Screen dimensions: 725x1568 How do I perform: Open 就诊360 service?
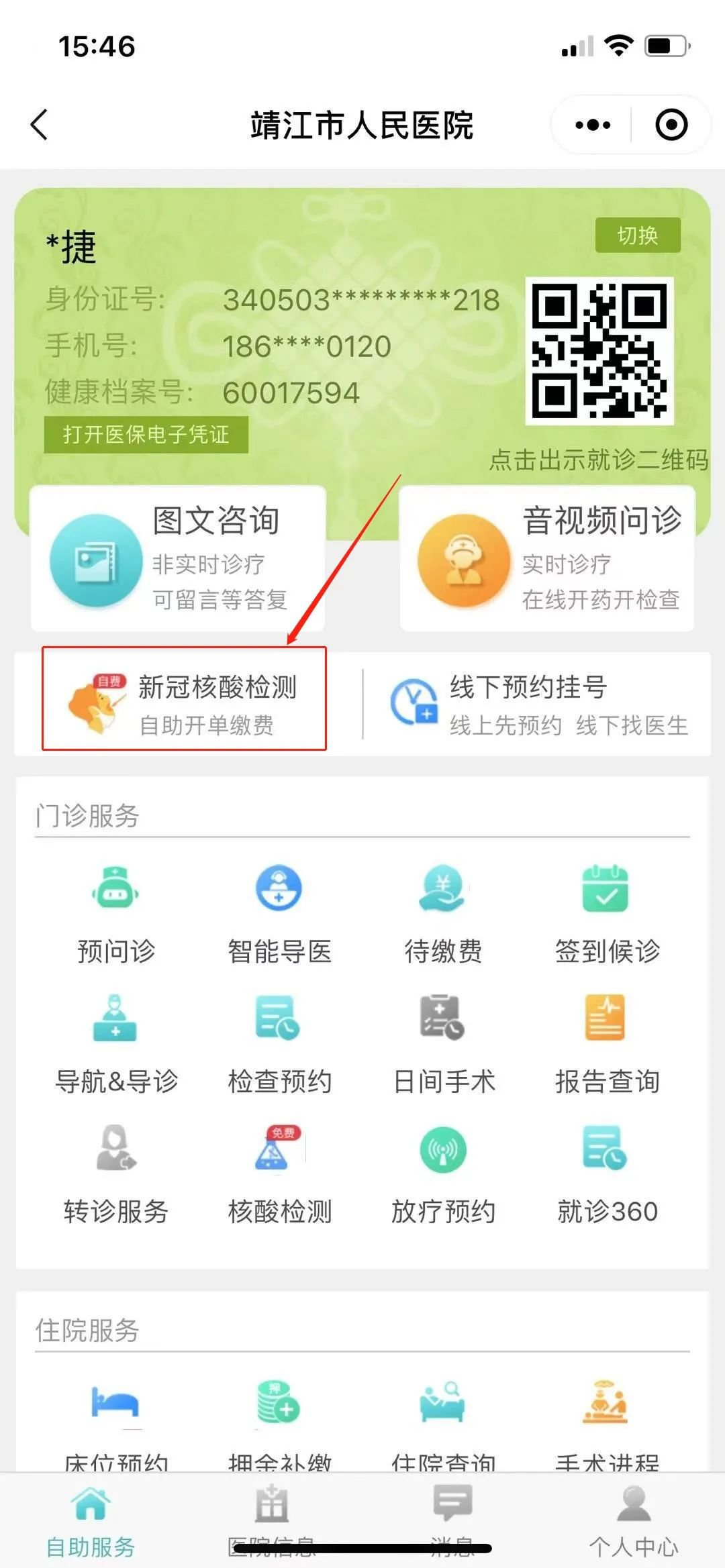(606, 1174)
